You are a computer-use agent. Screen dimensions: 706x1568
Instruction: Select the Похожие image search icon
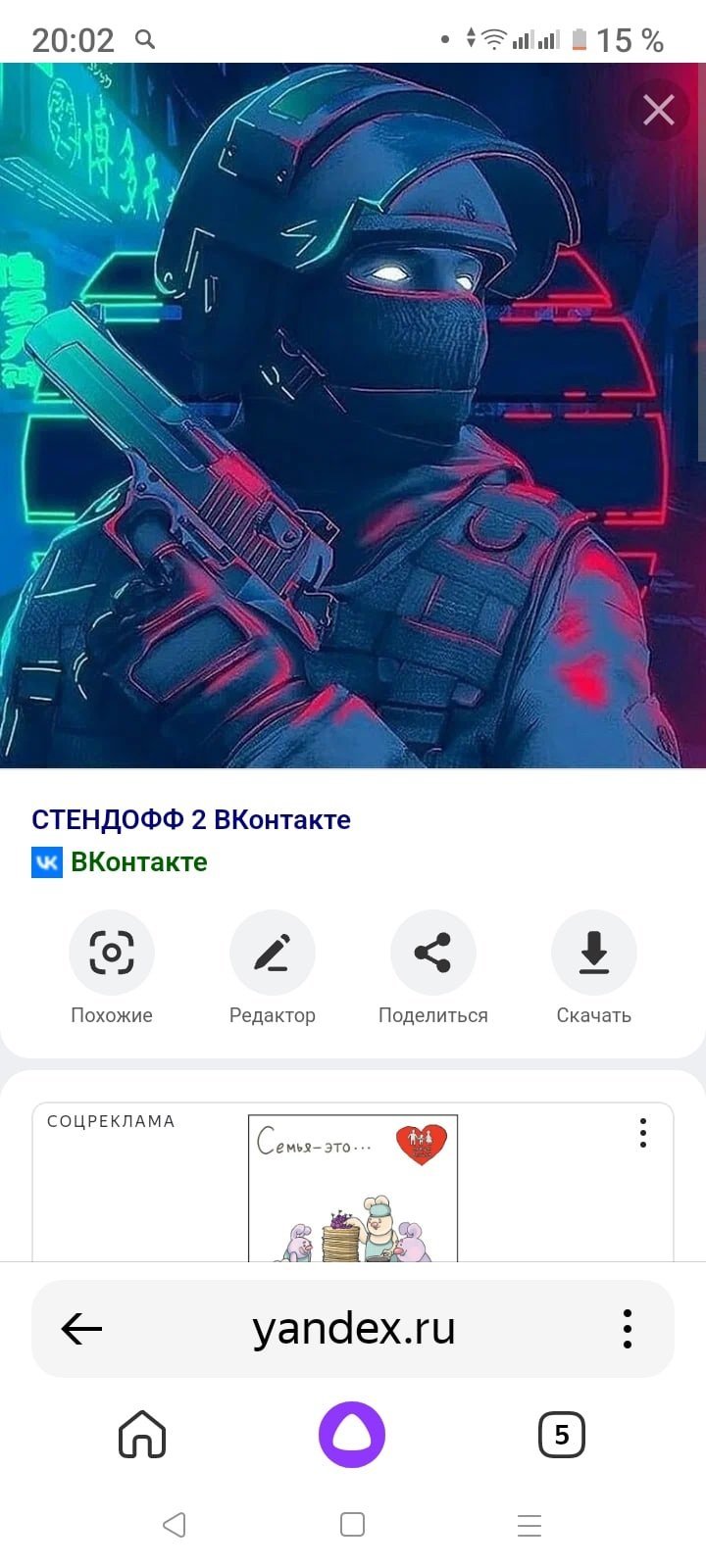click(x=112, y=952)
